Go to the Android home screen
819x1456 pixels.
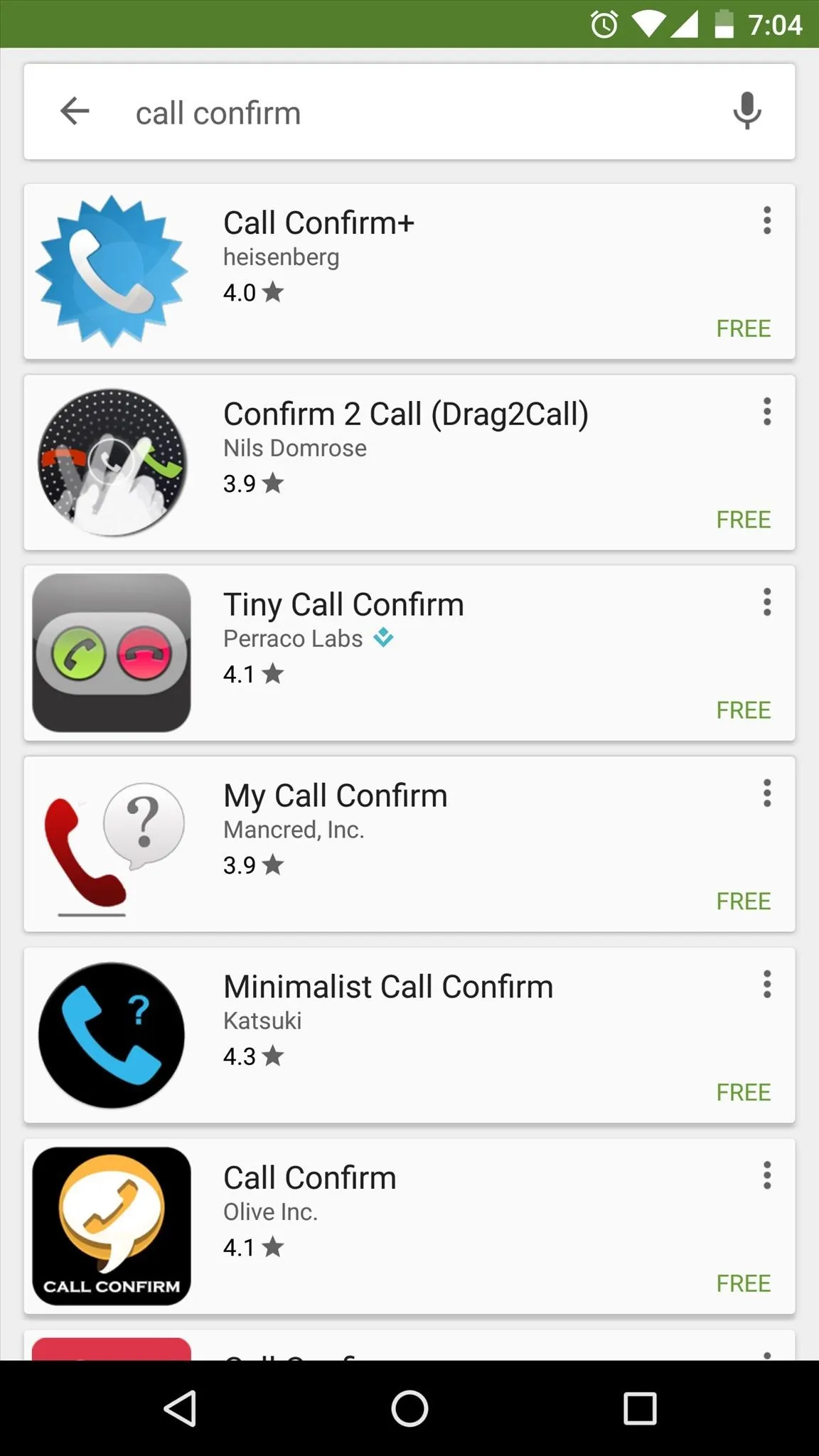tap(409, 1408)
